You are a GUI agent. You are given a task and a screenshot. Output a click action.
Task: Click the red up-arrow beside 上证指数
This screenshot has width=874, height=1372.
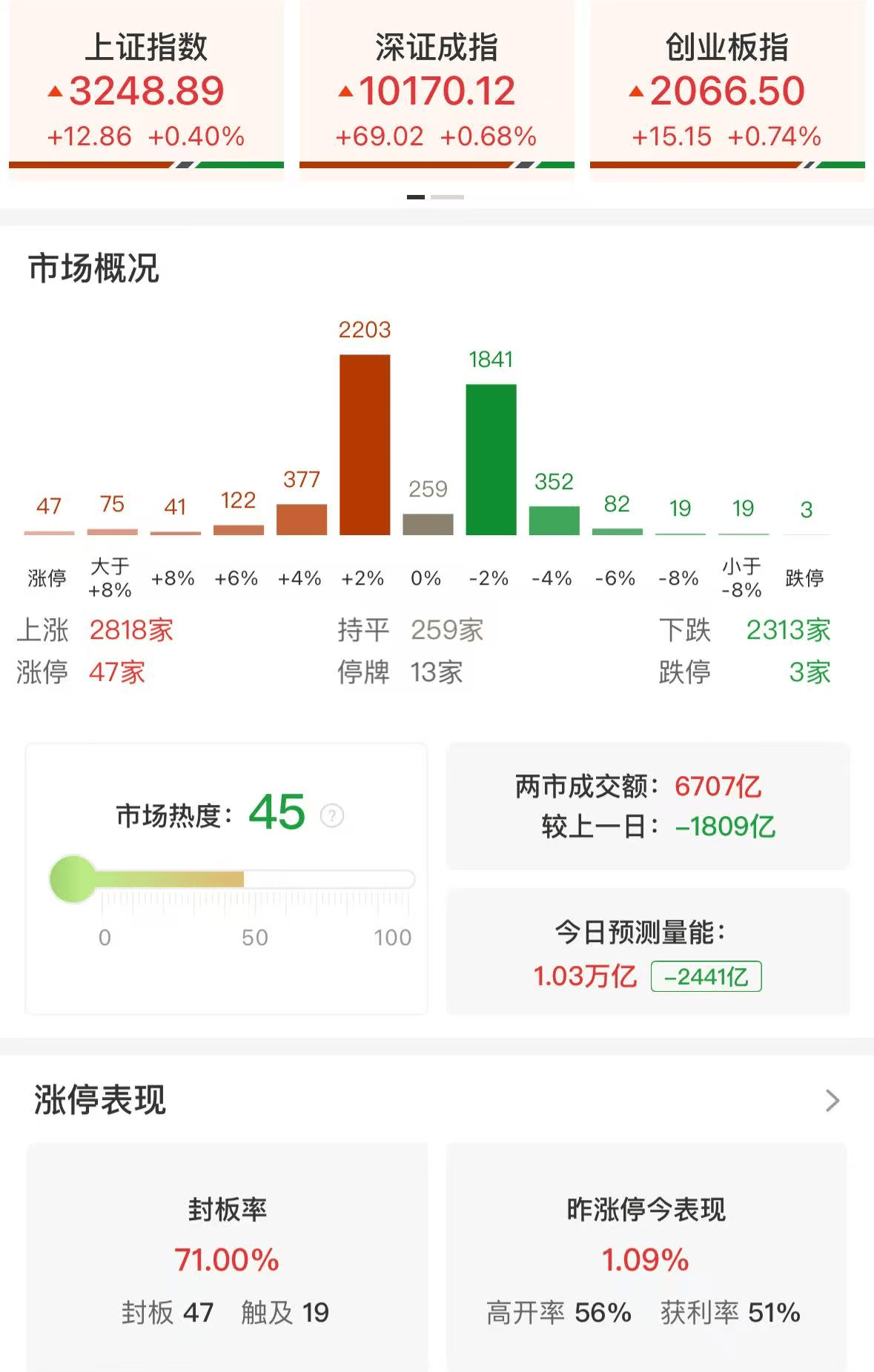(x=56, y=90)
